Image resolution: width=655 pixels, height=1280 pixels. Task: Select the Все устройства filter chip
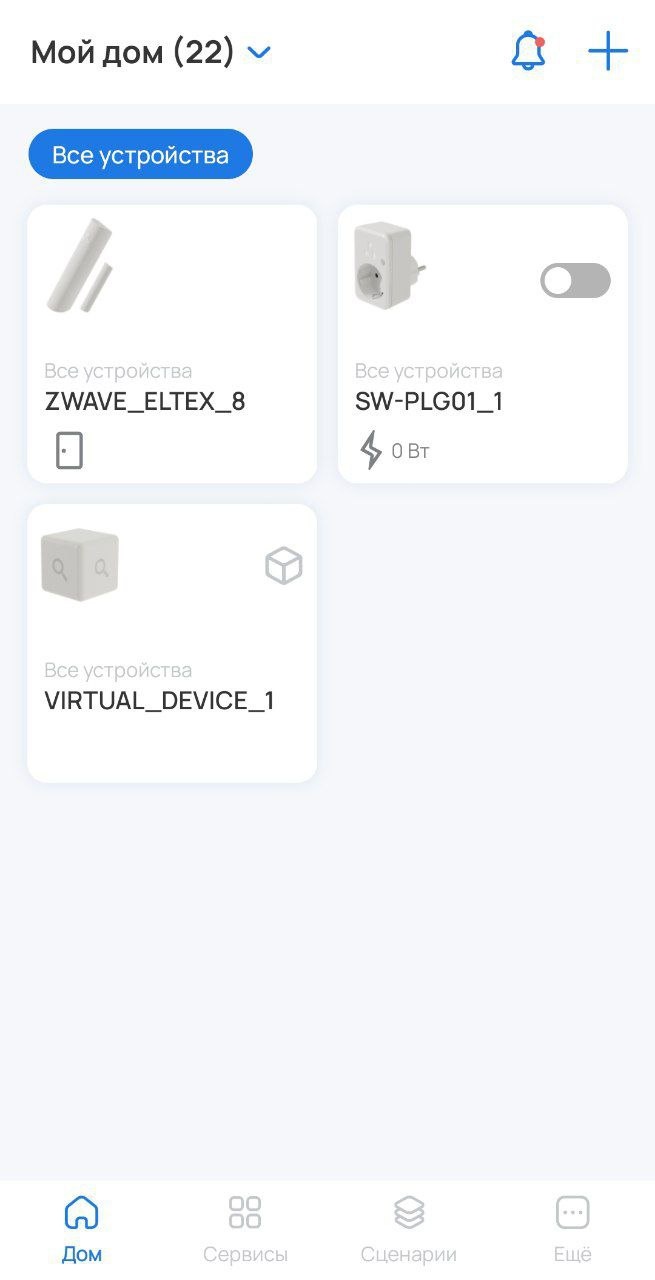point(140,155)
